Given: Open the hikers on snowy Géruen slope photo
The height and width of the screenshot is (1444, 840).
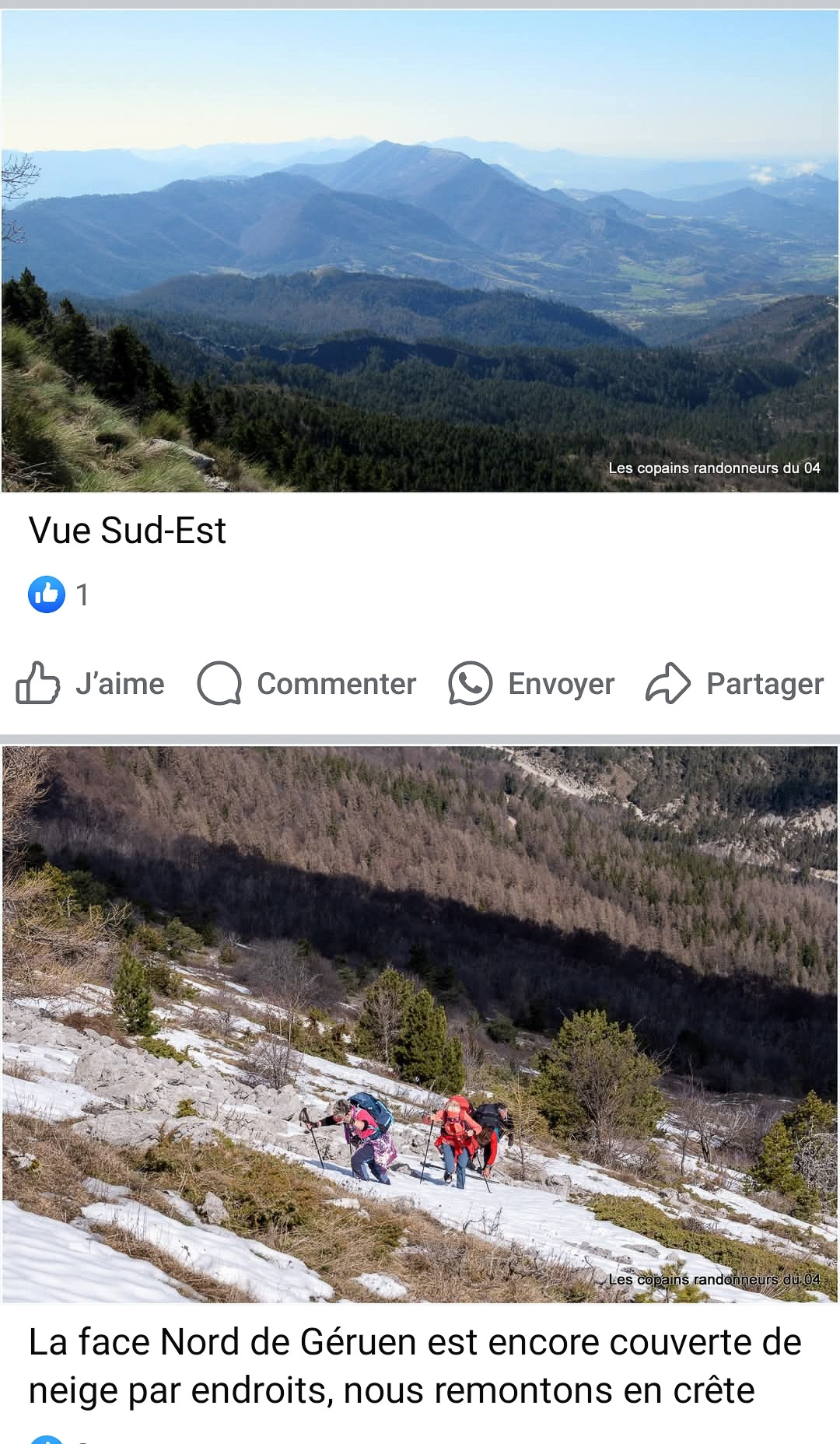Looking at the screenshot, I should [420, 1023].
